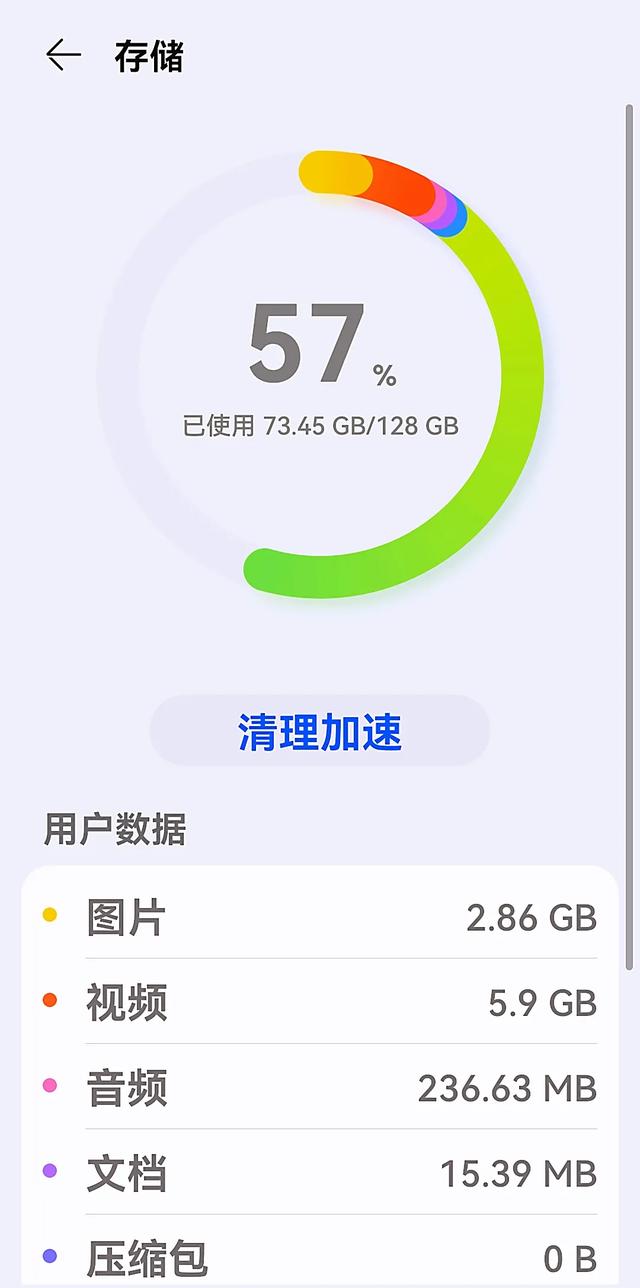This screenshot has width=640, height=1288.
Task: Open the 图片 storage row
Action: (320, 916)
